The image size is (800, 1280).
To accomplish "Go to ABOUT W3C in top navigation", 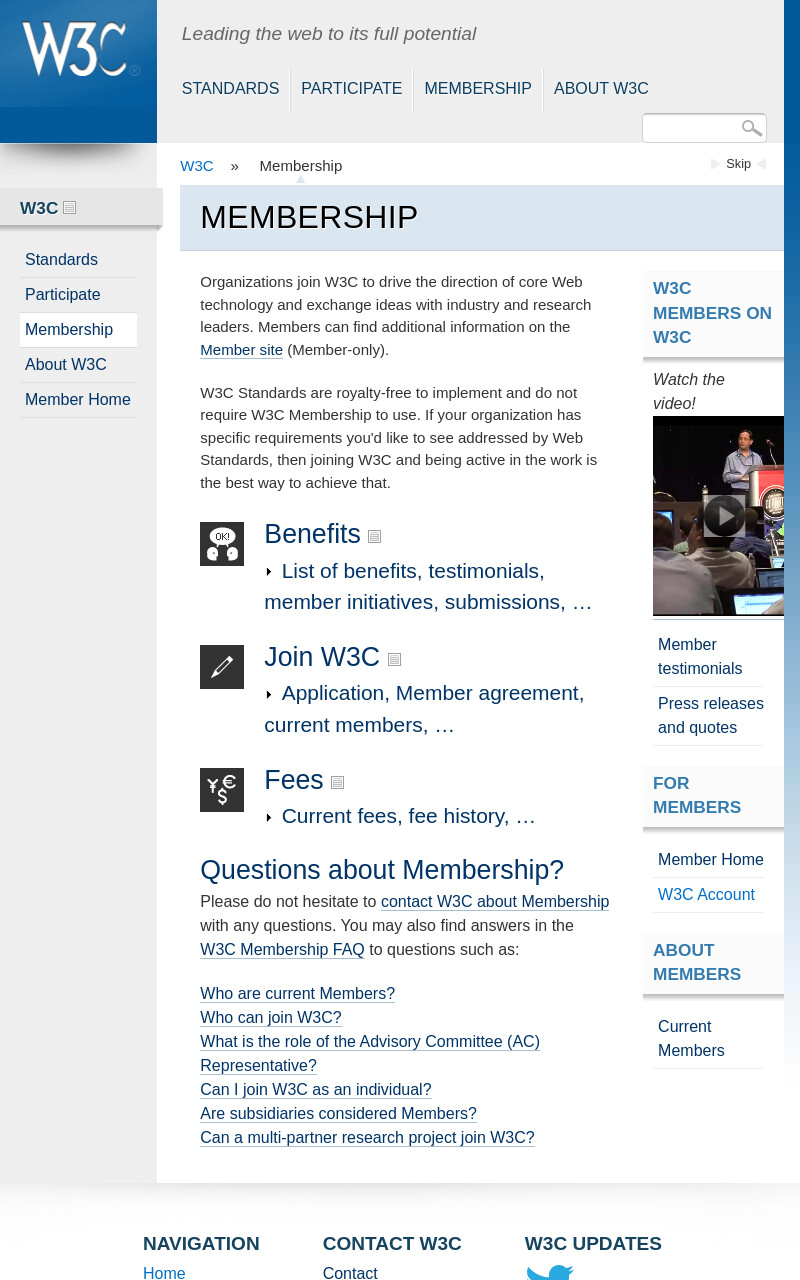I will [601, 89].
